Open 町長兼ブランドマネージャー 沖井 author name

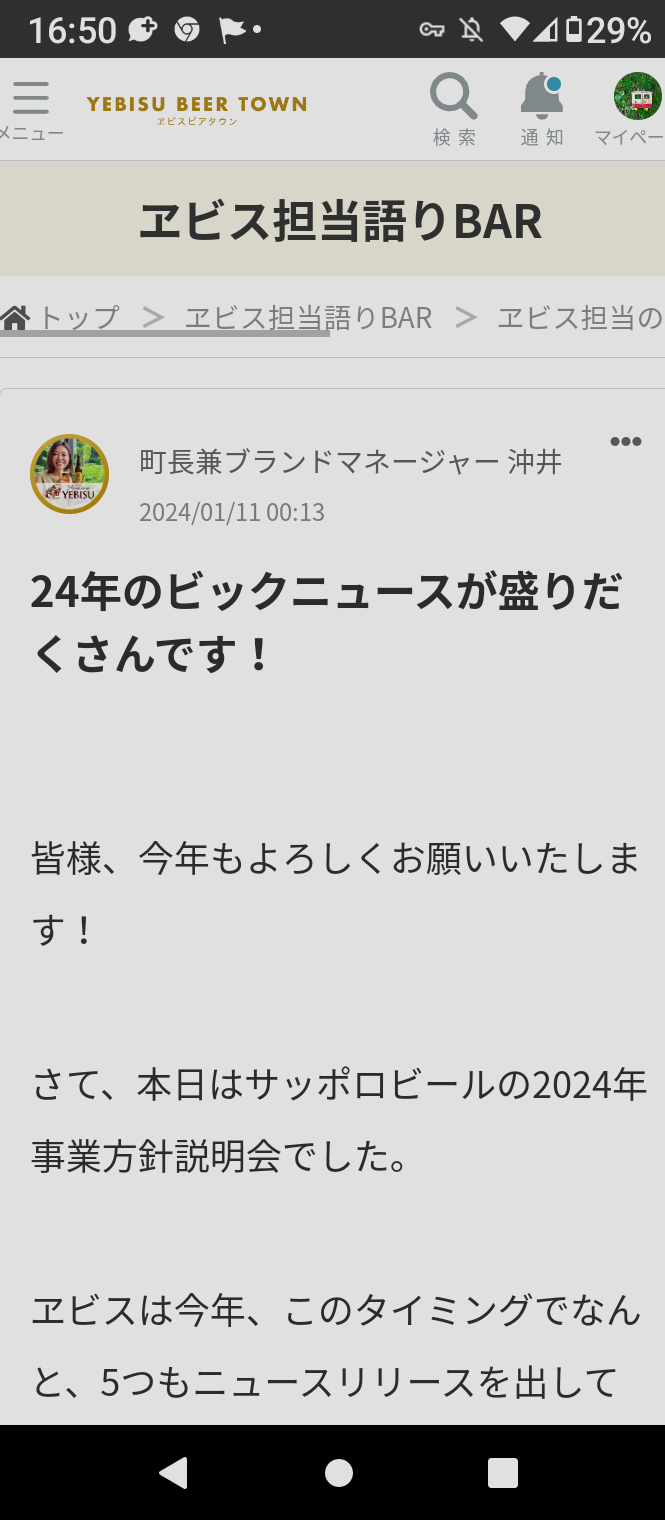click(x=350, y=461)
